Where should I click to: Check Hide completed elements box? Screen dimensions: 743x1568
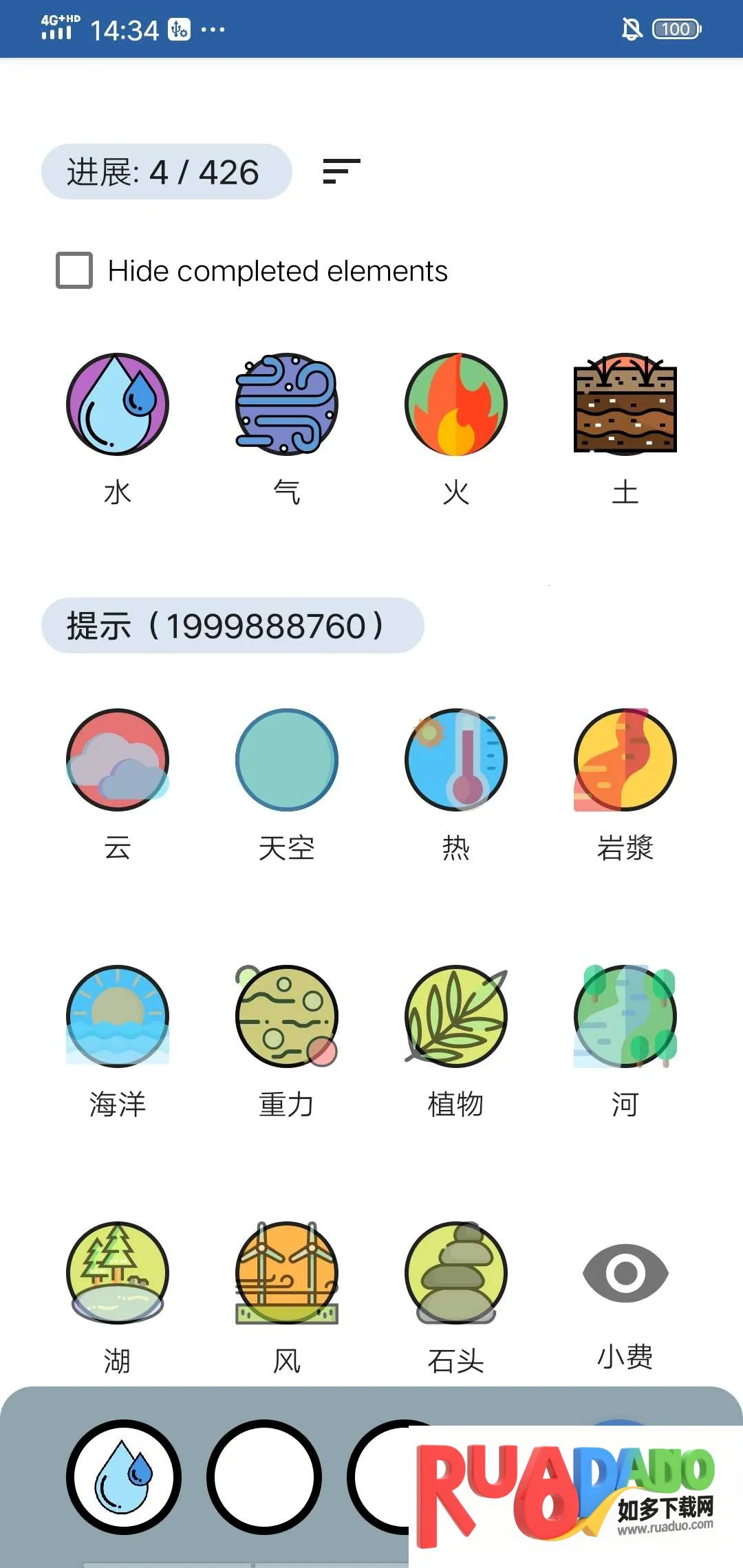tap(74, 270)
